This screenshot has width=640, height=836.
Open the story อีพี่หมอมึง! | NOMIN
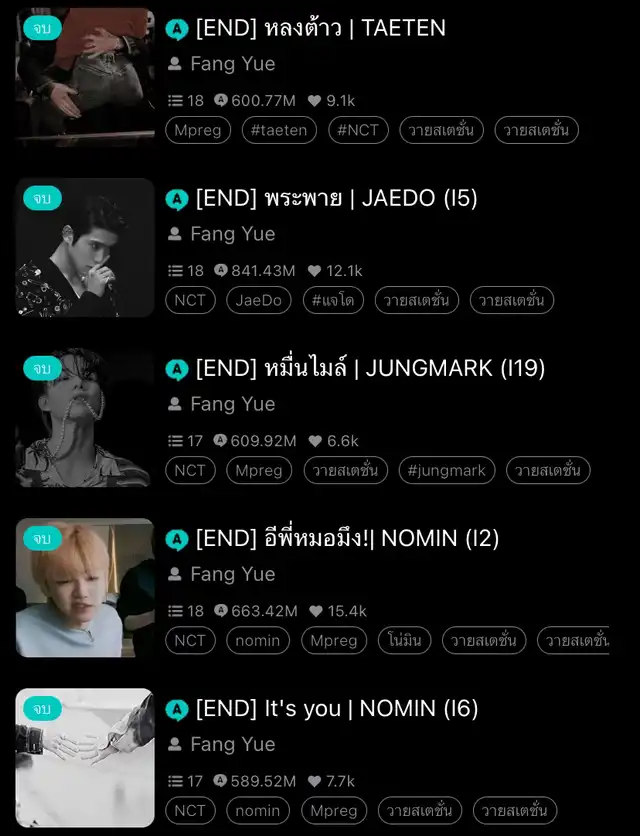[346, 539]
